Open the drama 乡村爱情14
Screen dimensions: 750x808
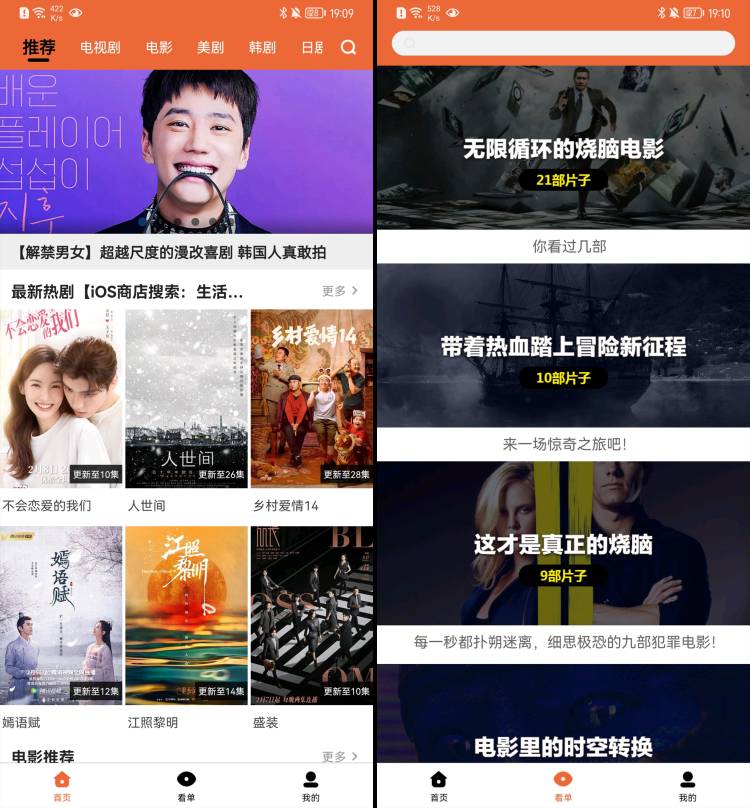point(311,398)
